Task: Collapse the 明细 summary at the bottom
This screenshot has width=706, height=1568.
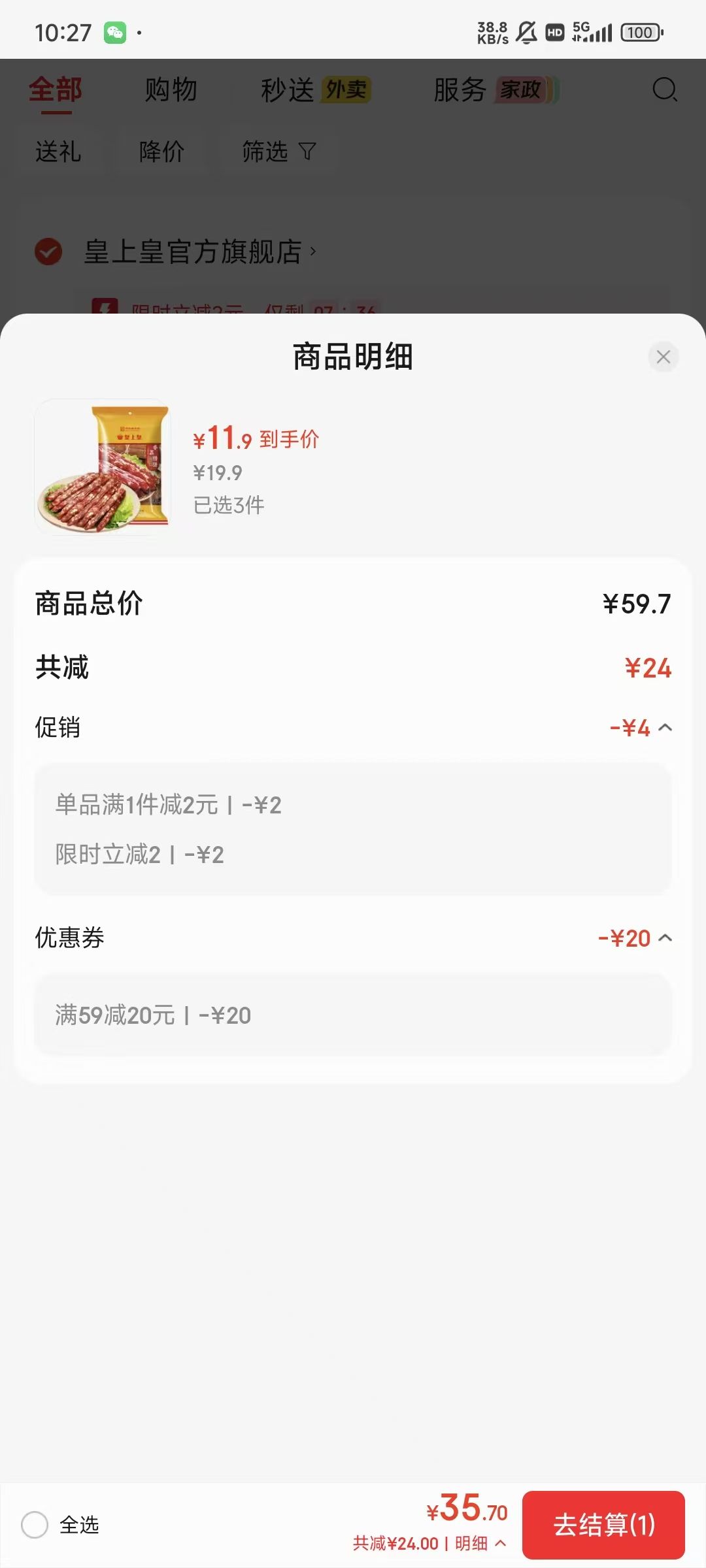Action: pyautogui.click(x=480, y=1543)
